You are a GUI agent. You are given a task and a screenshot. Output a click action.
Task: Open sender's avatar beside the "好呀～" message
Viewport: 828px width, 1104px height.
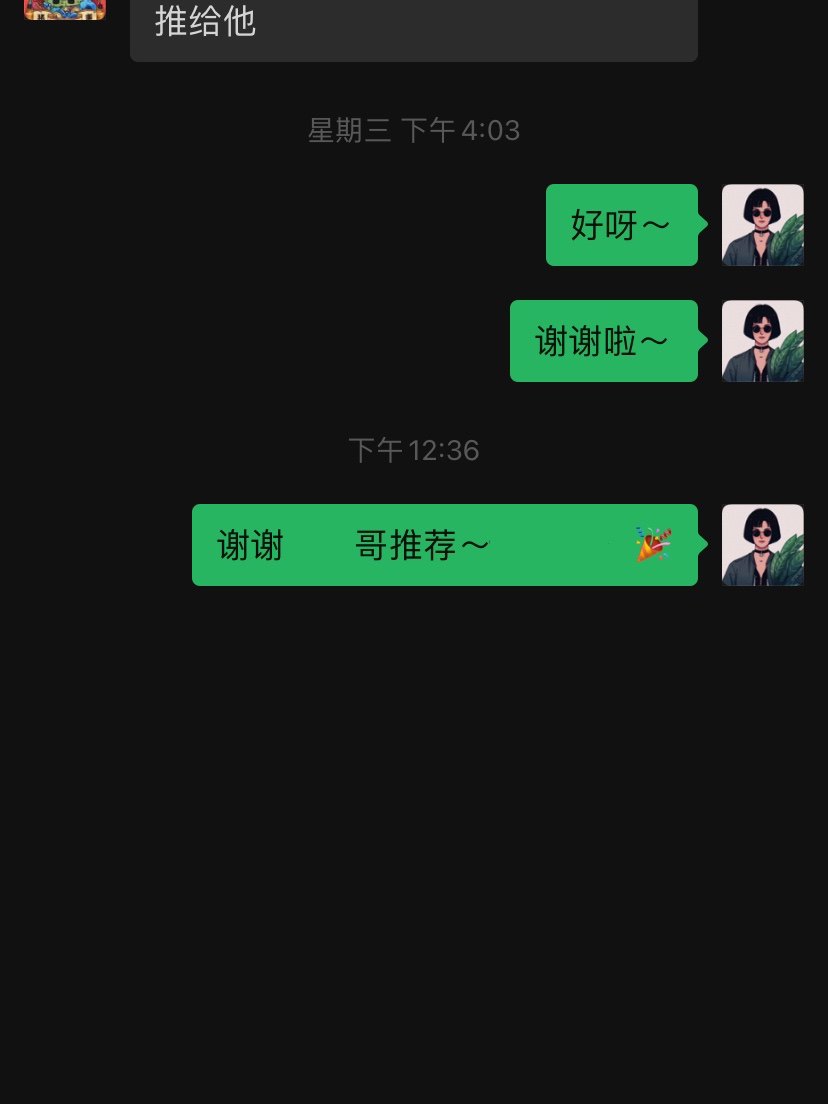coord(762,225)
